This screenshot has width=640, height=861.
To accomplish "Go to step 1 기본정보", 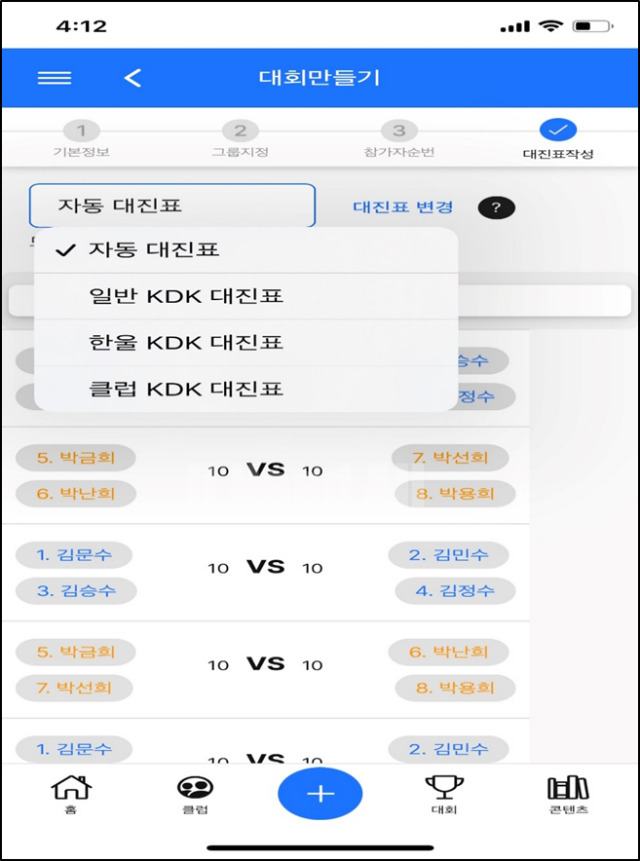I will tap(81, 139).
